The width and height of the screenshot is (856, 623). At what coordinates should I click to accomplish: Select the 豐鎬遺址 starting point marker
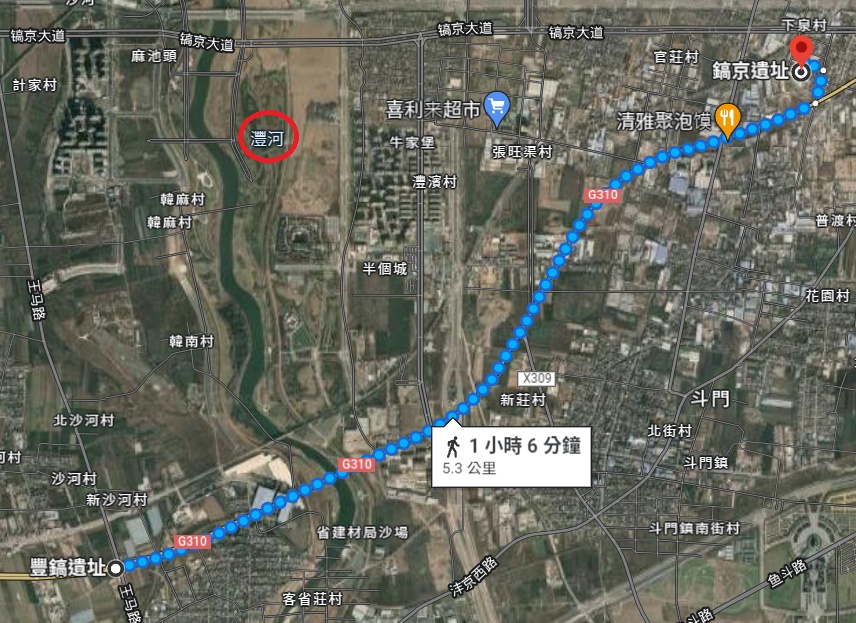click(x=116, y=568)
